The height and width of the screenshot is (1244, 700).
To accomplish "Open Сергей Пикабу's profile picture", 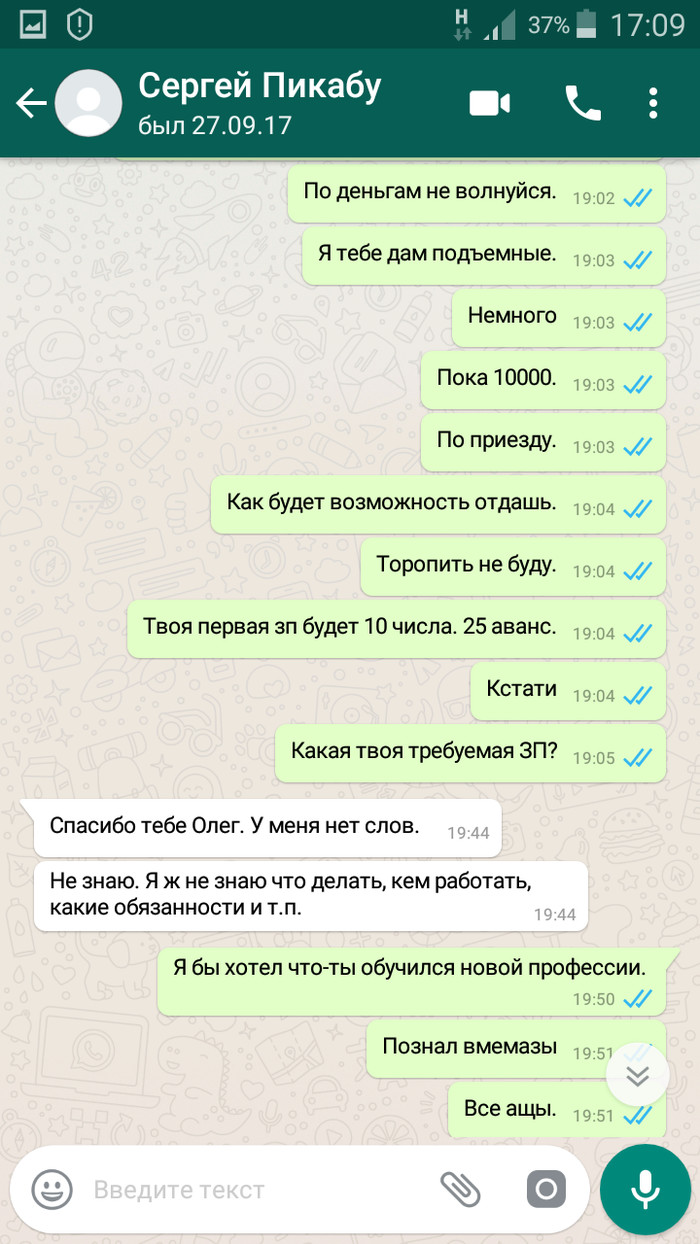I will 88,103.
